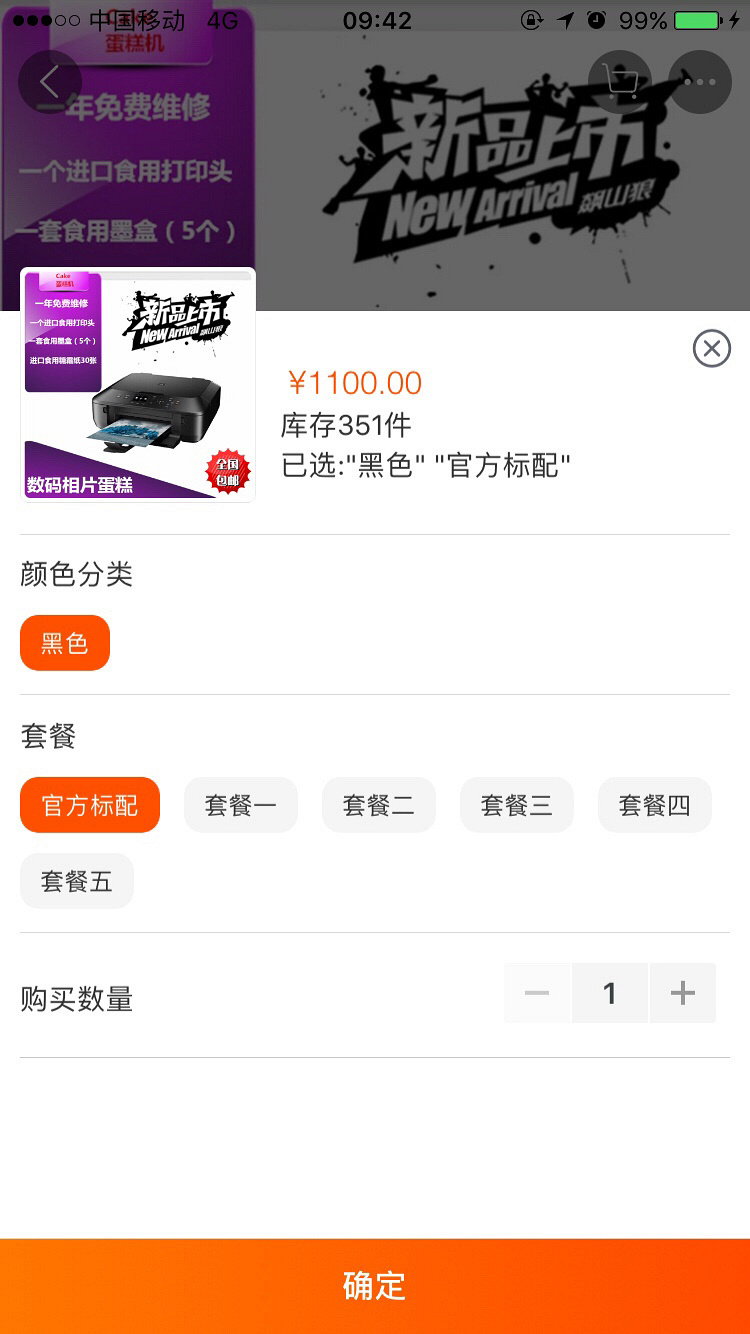
Task: Select 官方标配 package option
Action: point(89,805)
